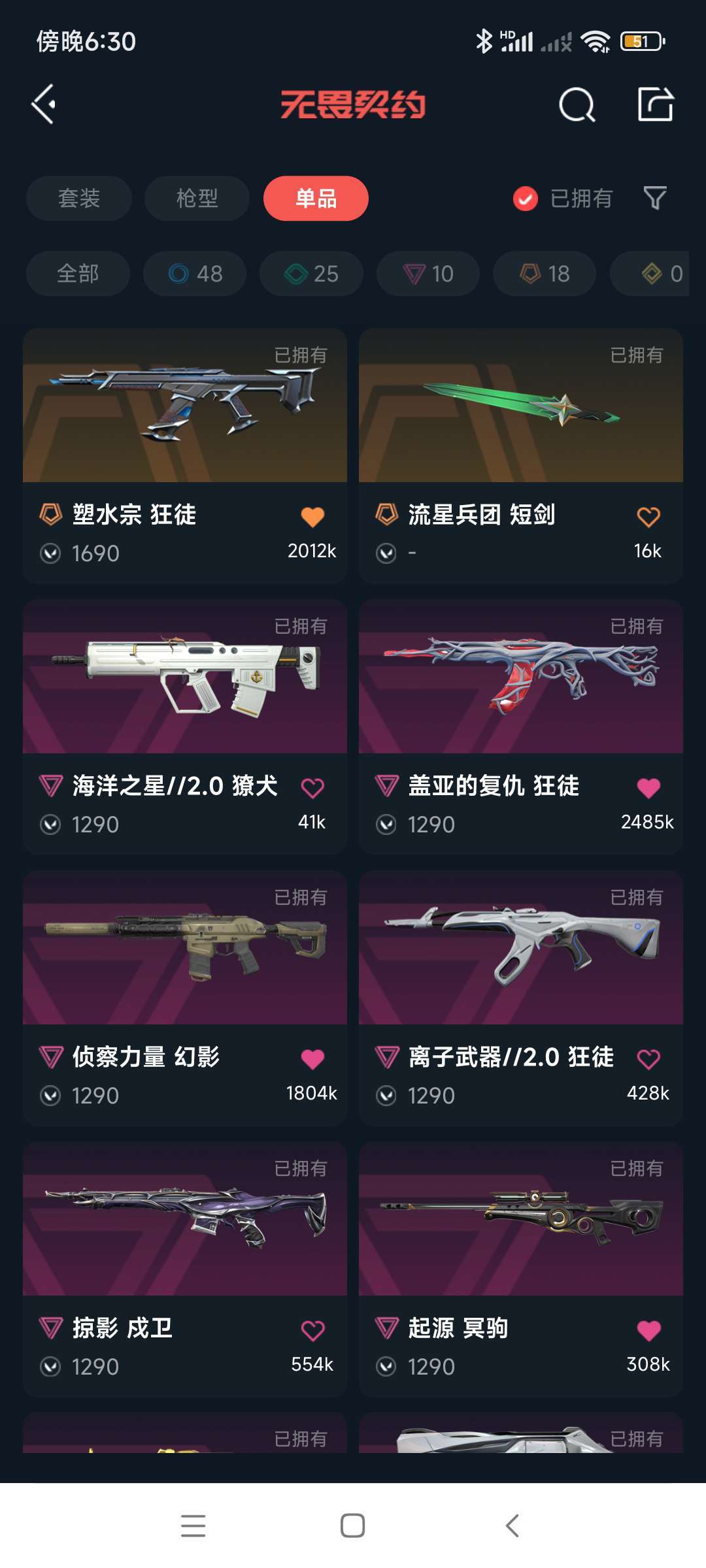706x1568 pixels.
Task: Filter by the blue tier chip 48
Action: (x=195, y=273)
